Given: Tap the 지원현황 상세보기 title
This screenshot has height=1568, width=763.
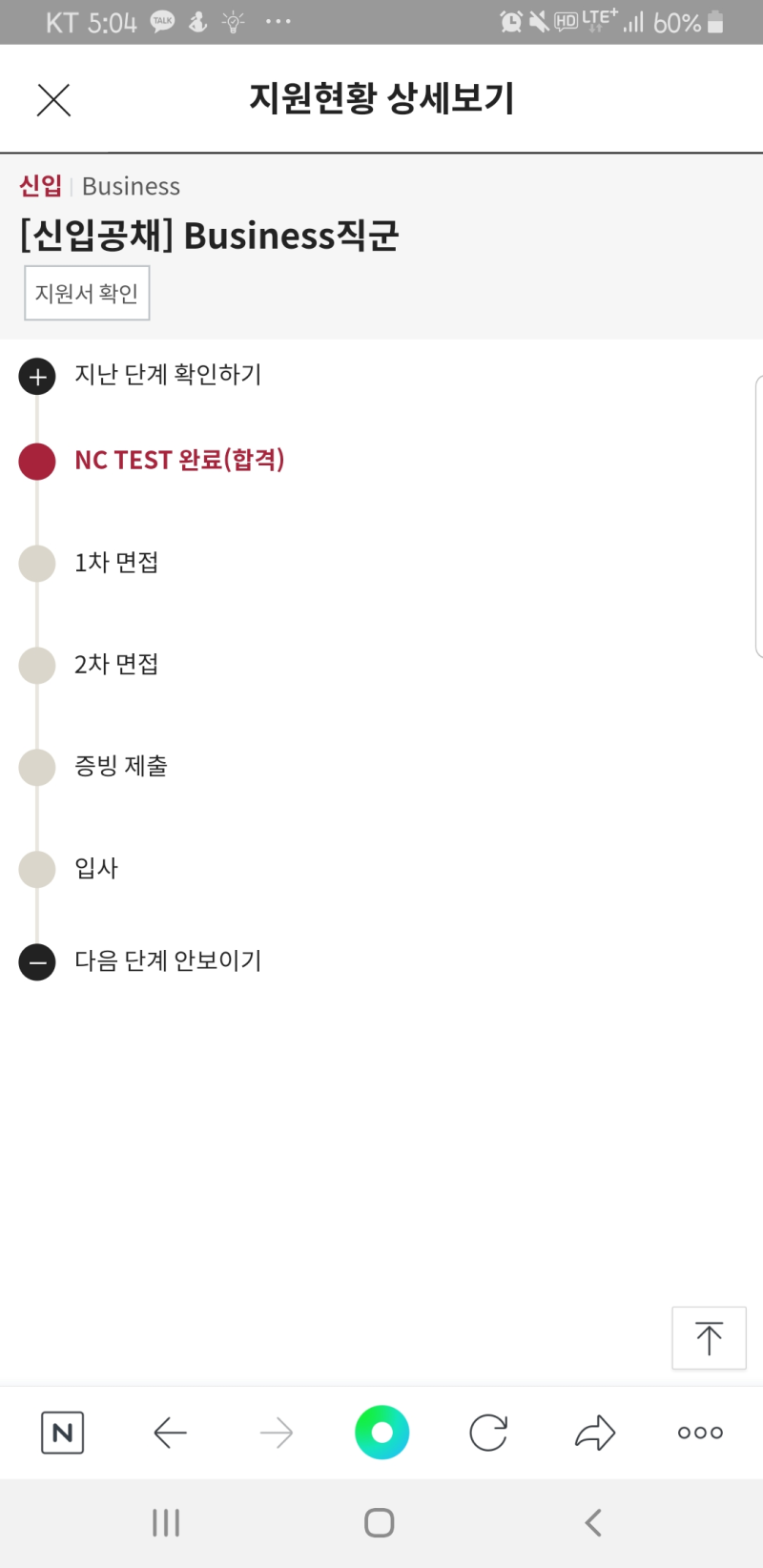Looking at the screenshot, I should click(x=381, y=99).
